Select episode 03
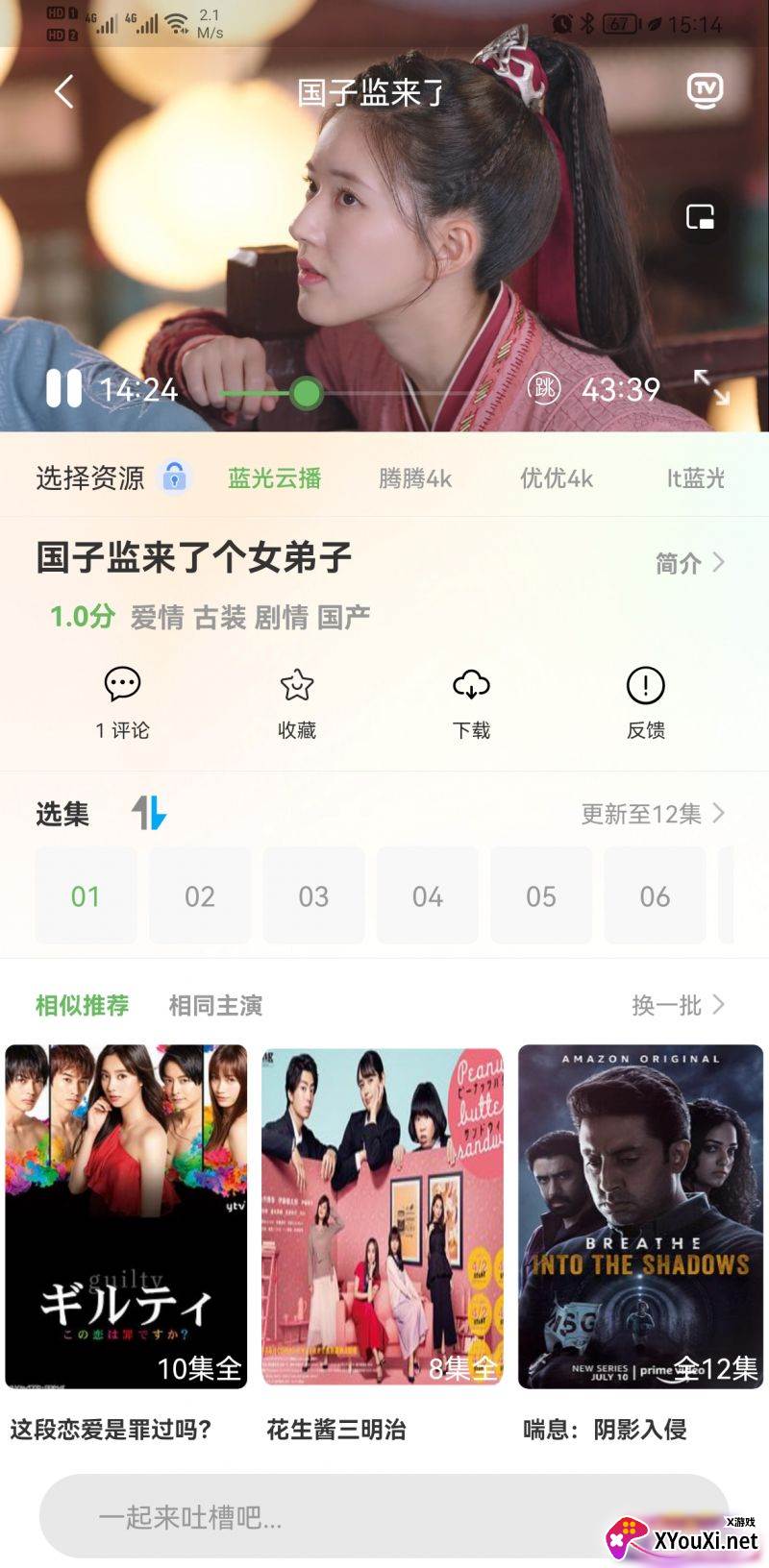The height and width of the screenshot is (1568, 769). 313,896
